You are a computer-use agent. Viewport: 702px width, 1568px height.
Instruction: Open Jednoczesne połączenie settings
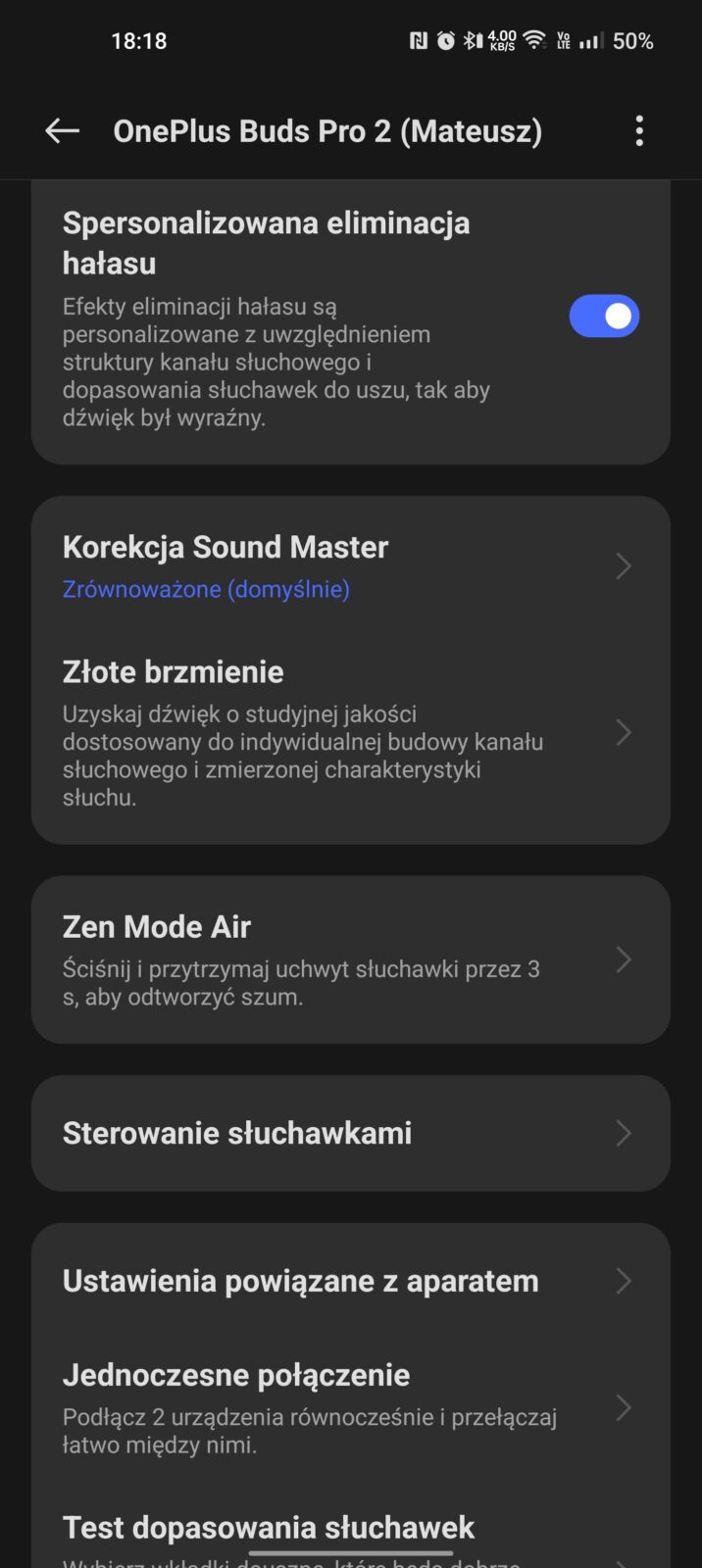(x=350, y=1408)
